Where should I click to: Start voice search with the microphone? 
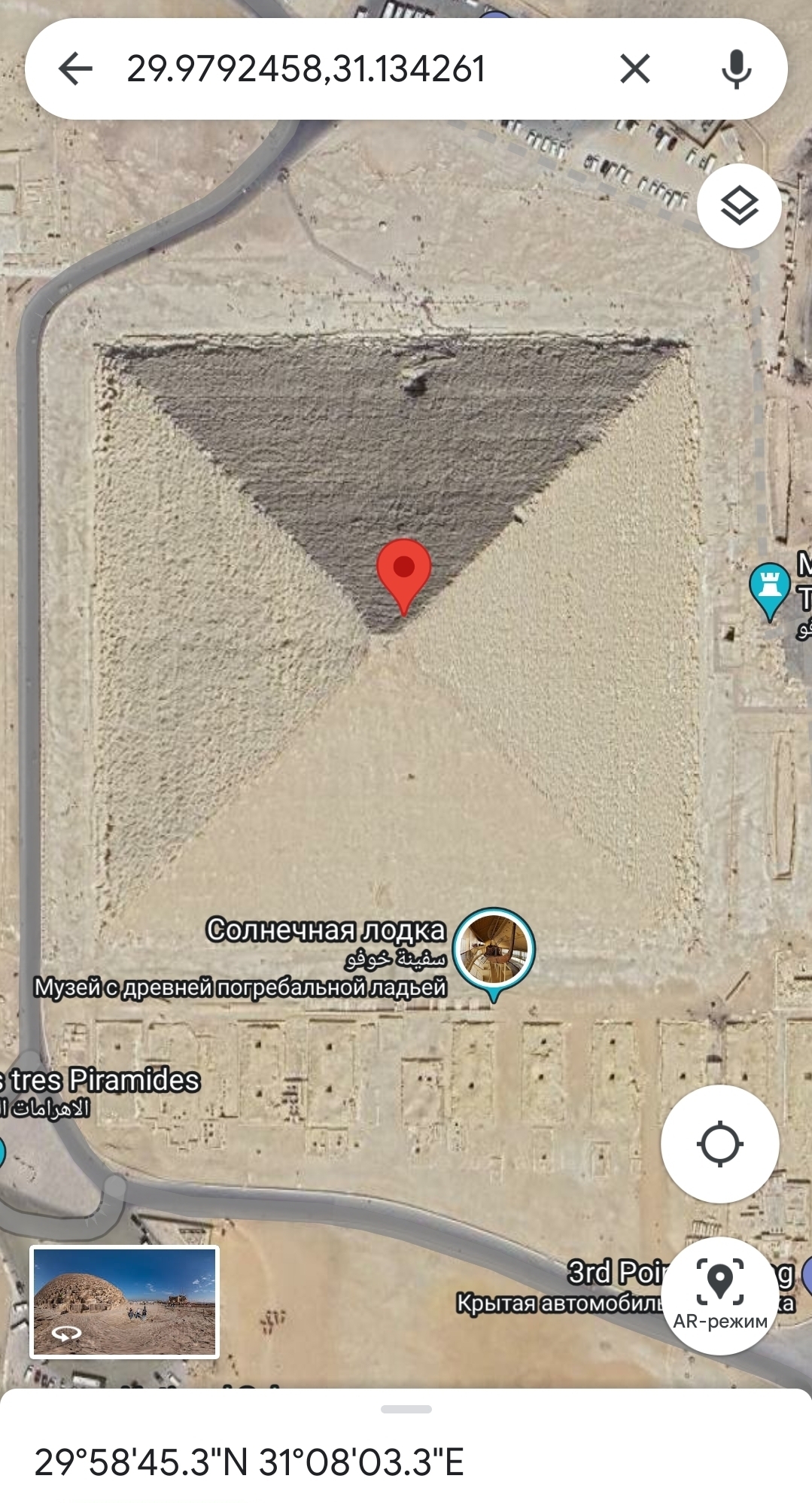point(735,69)
